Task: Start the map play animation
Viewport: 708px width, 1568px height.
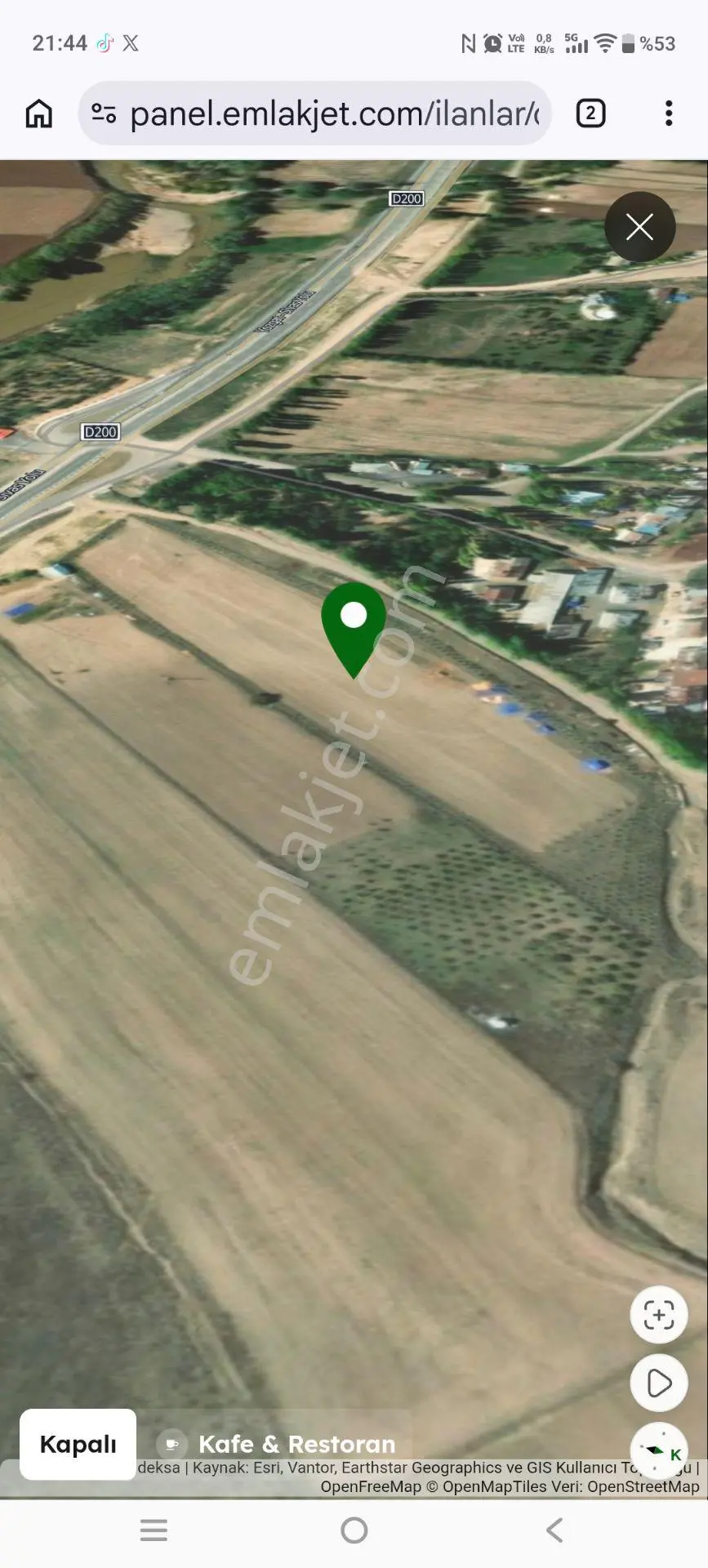Action: pos(659,1383)
